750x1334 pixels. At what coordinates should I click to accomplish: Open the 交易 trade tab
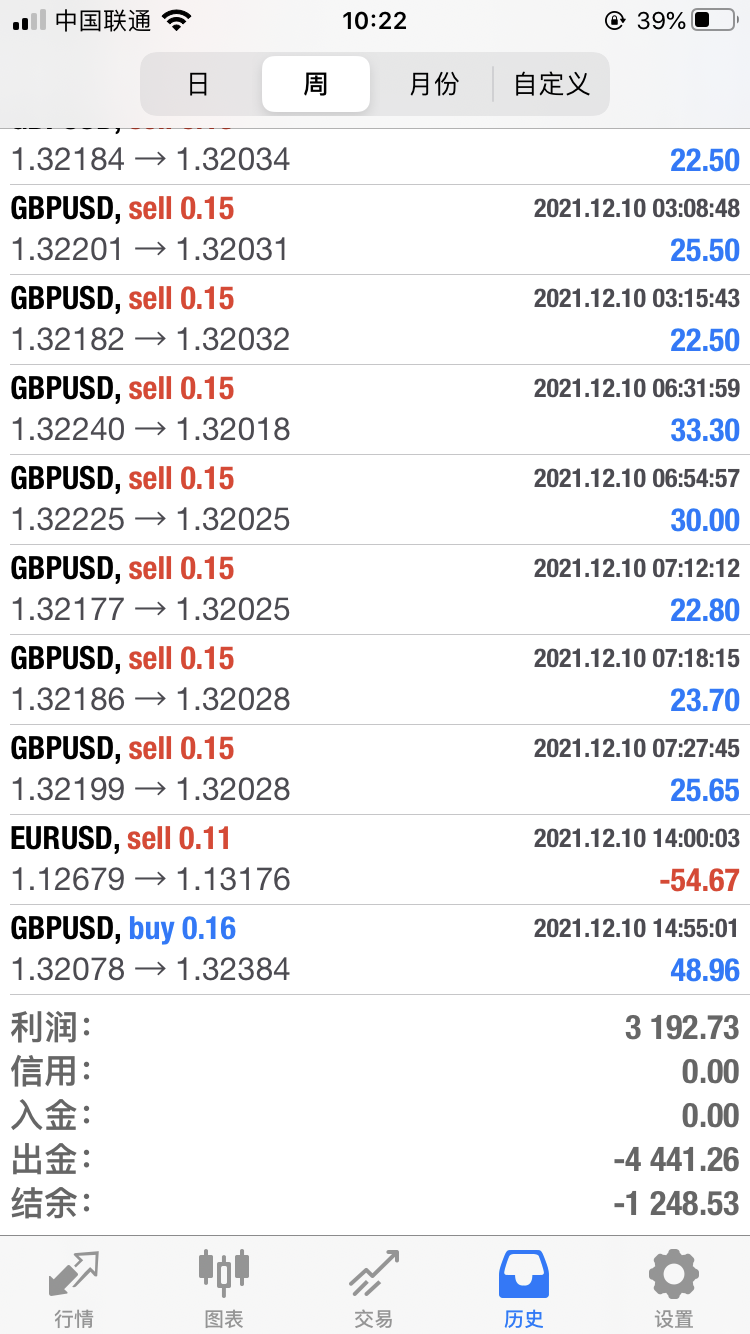point(374,1286)
